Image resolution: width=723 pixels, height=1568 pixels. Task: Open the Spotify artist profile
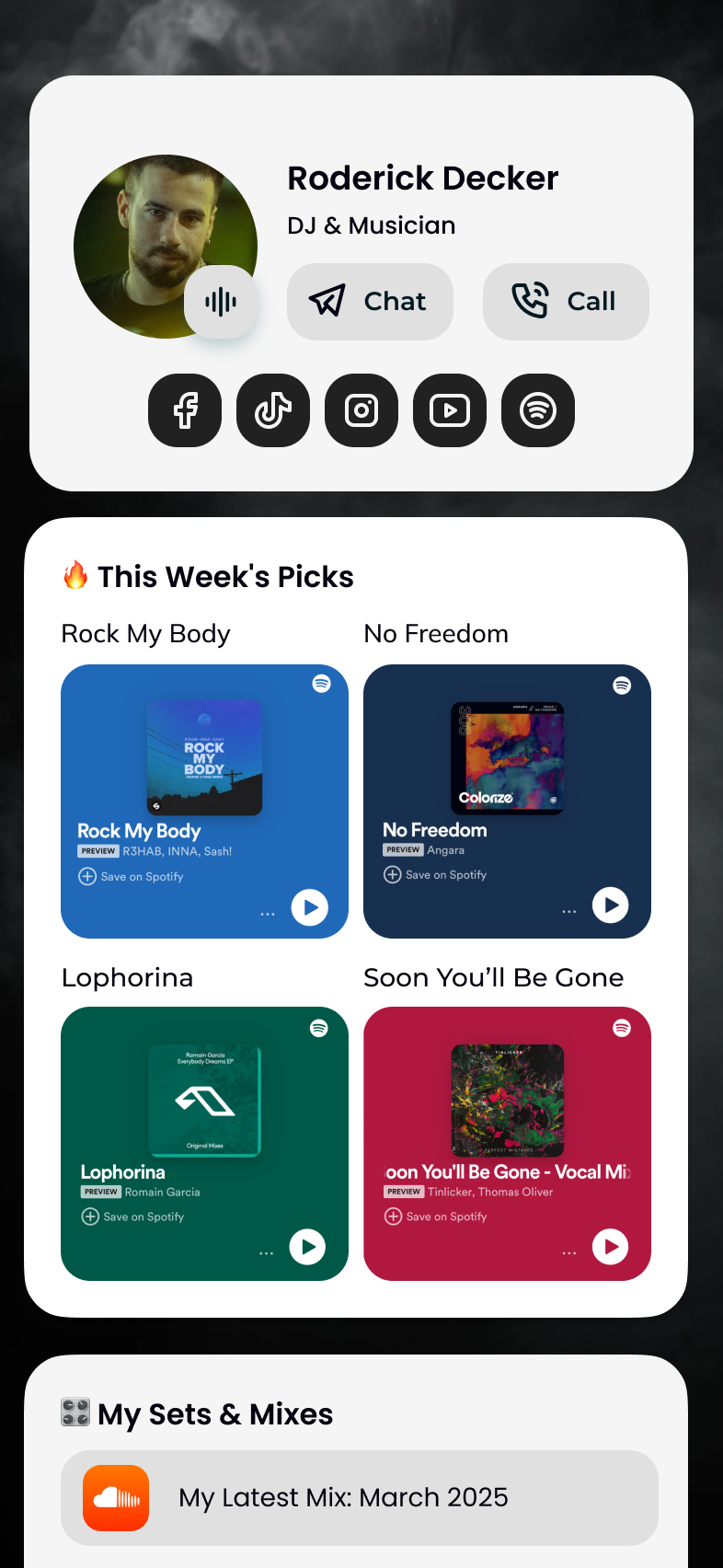[538, 410]
